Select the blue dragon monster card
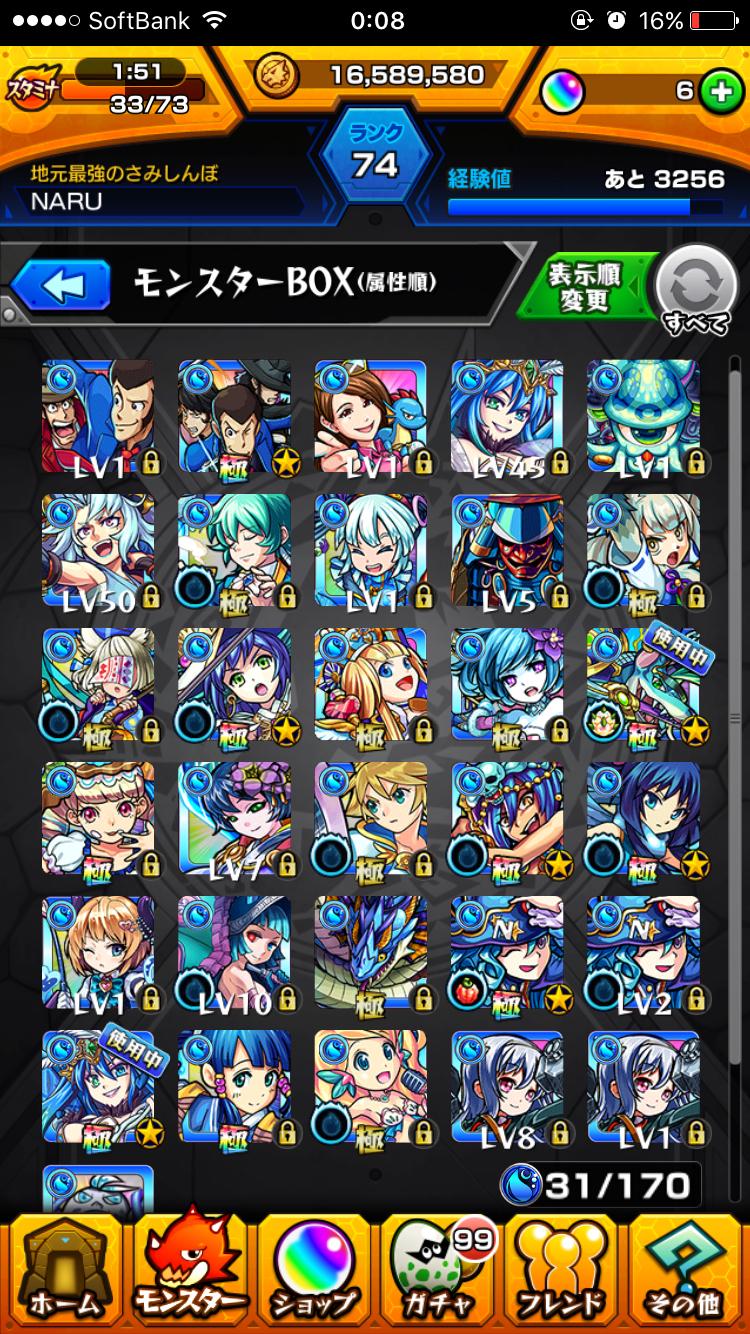 [371, 952]
